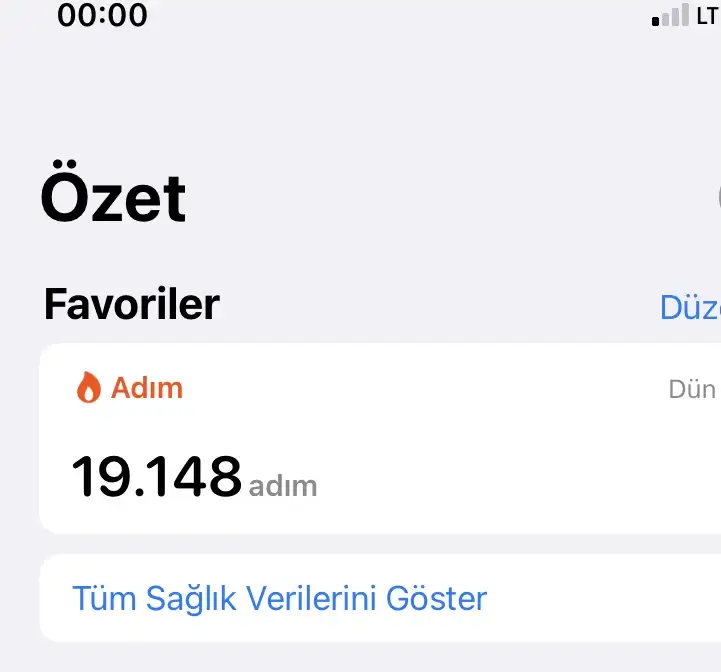This screenshot has height=672, width=721.
Task: Edit favorites with the Düzenle link
Action: (x=691, y=308)
